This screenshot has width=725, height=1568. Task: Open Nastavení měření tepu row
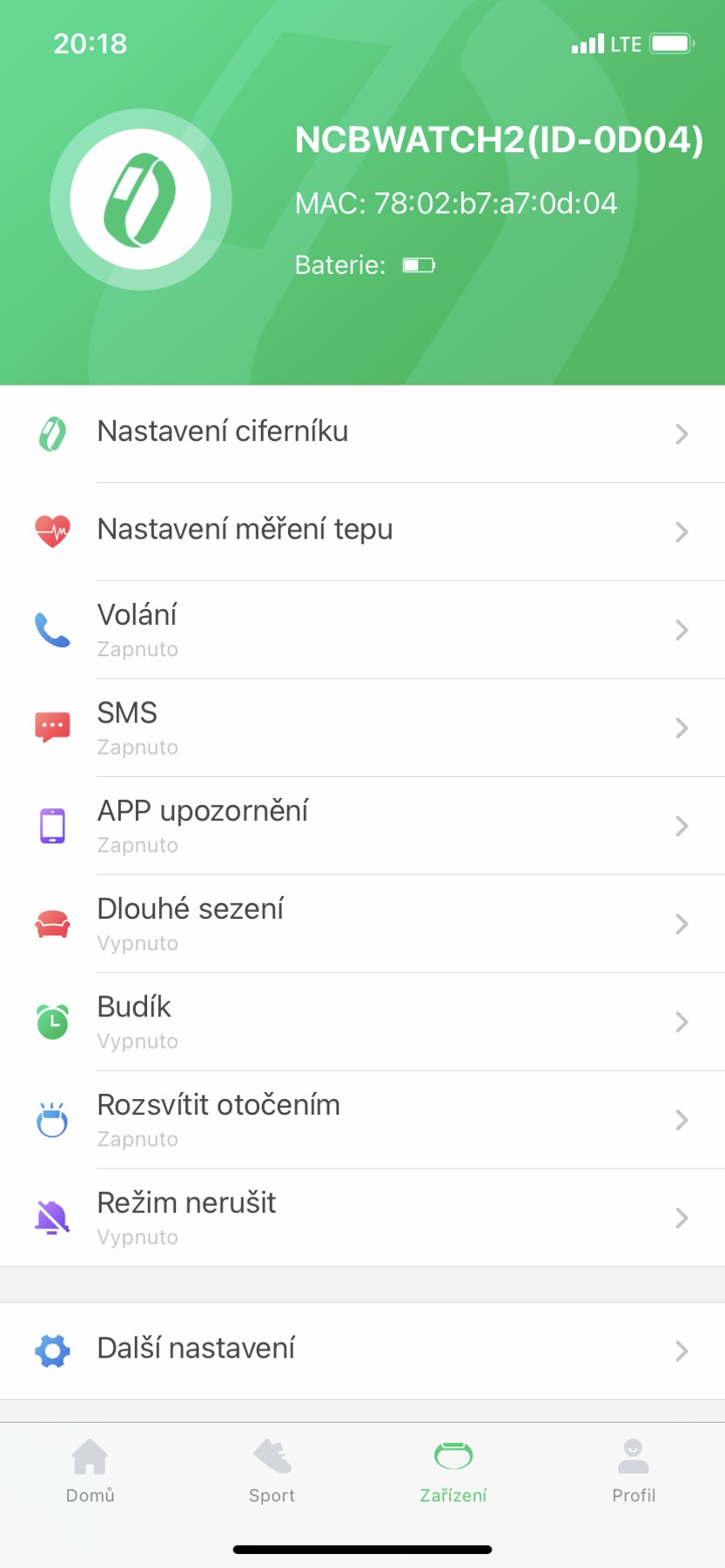[x=362, y=531]
